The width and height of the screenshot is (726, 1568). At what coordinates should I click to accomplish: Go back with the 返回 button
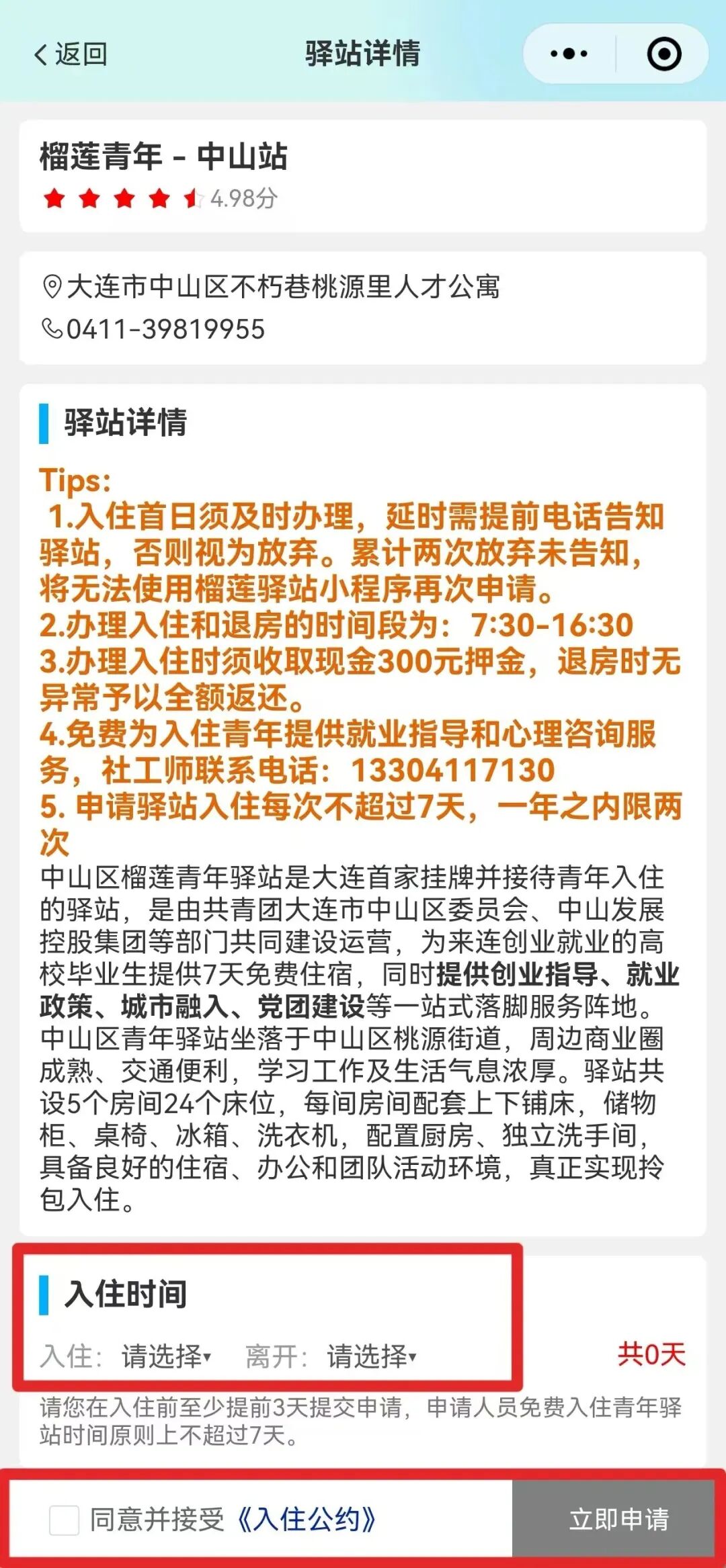click(x=71, y=54)
